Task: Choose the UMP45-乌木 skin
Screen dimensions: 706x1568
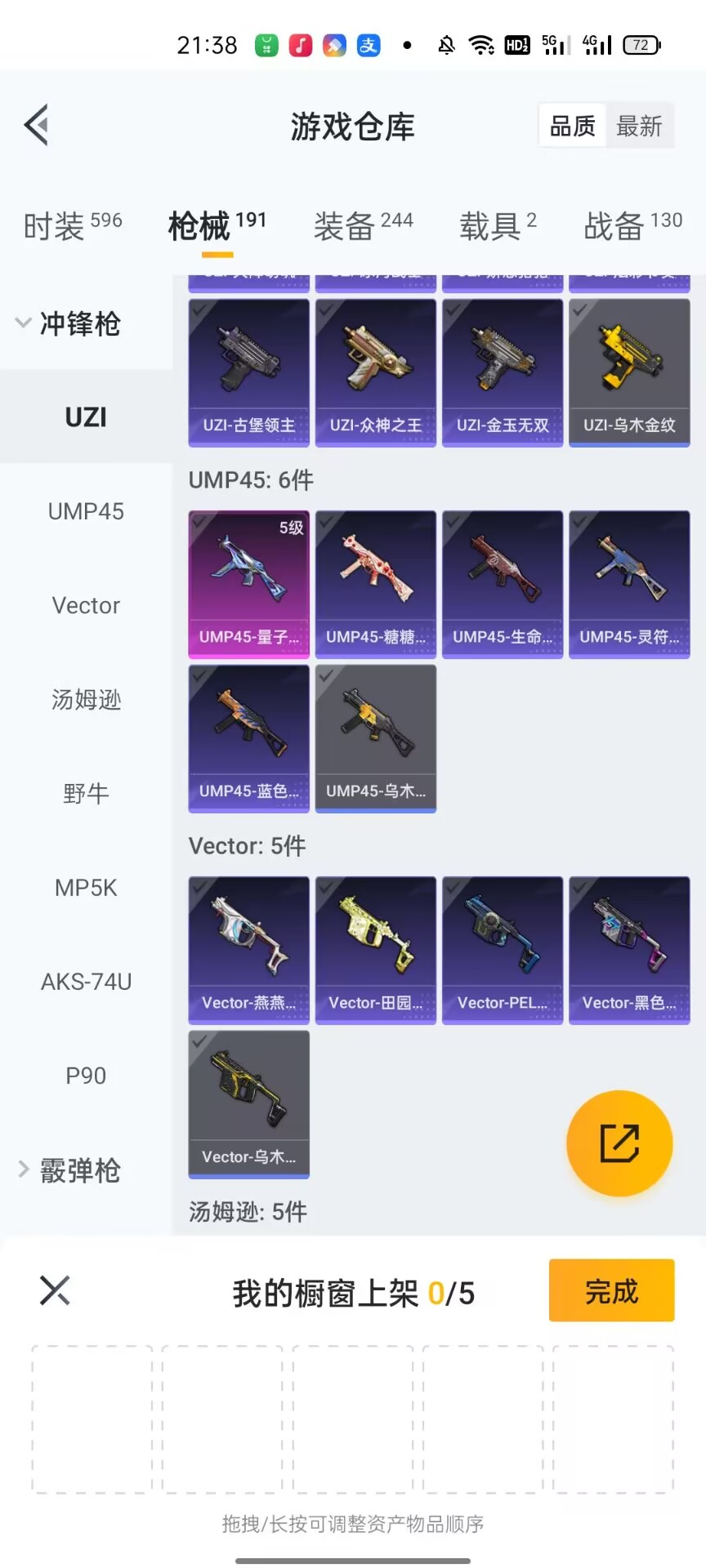Action: pos(375,737)
